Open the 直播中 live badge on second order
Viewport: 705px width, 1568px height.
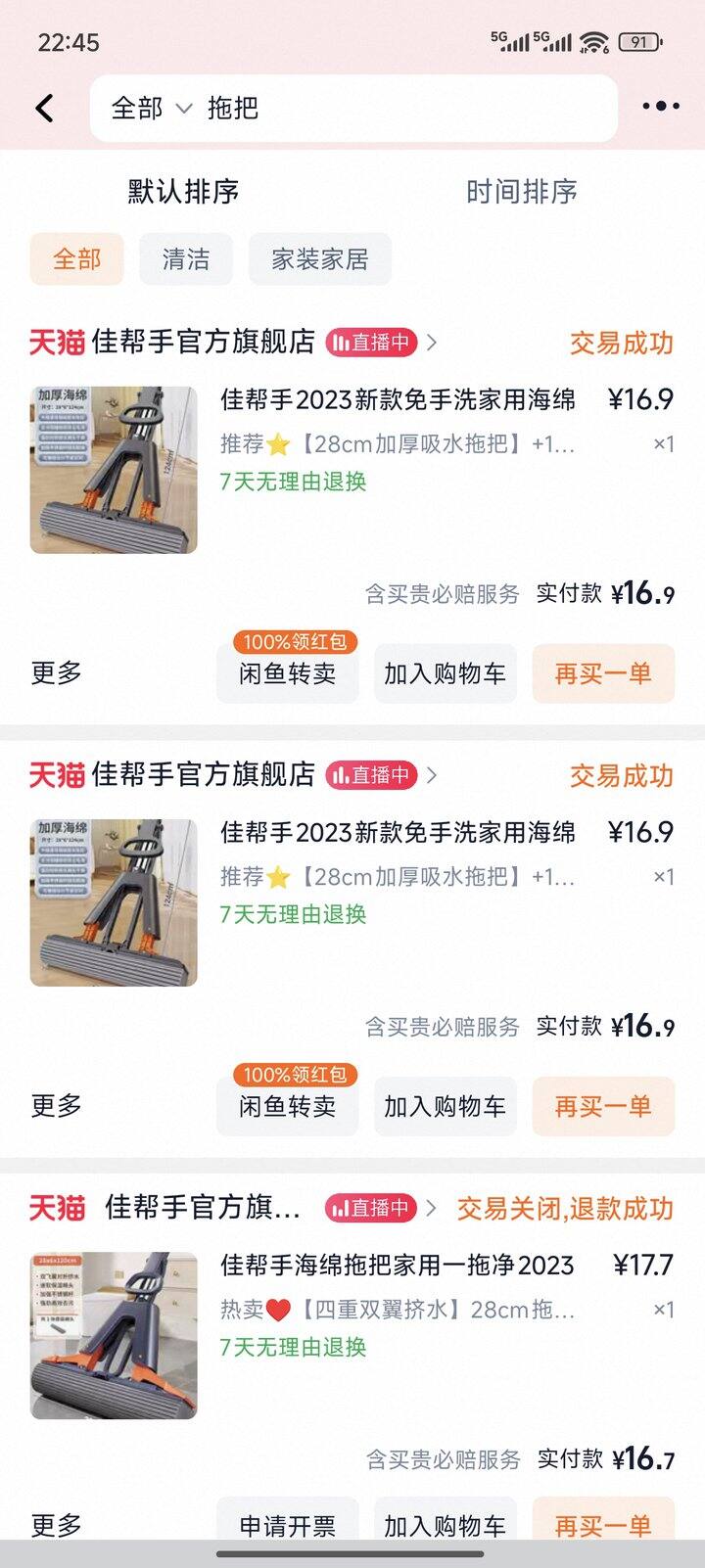click(x=372, y=775)
